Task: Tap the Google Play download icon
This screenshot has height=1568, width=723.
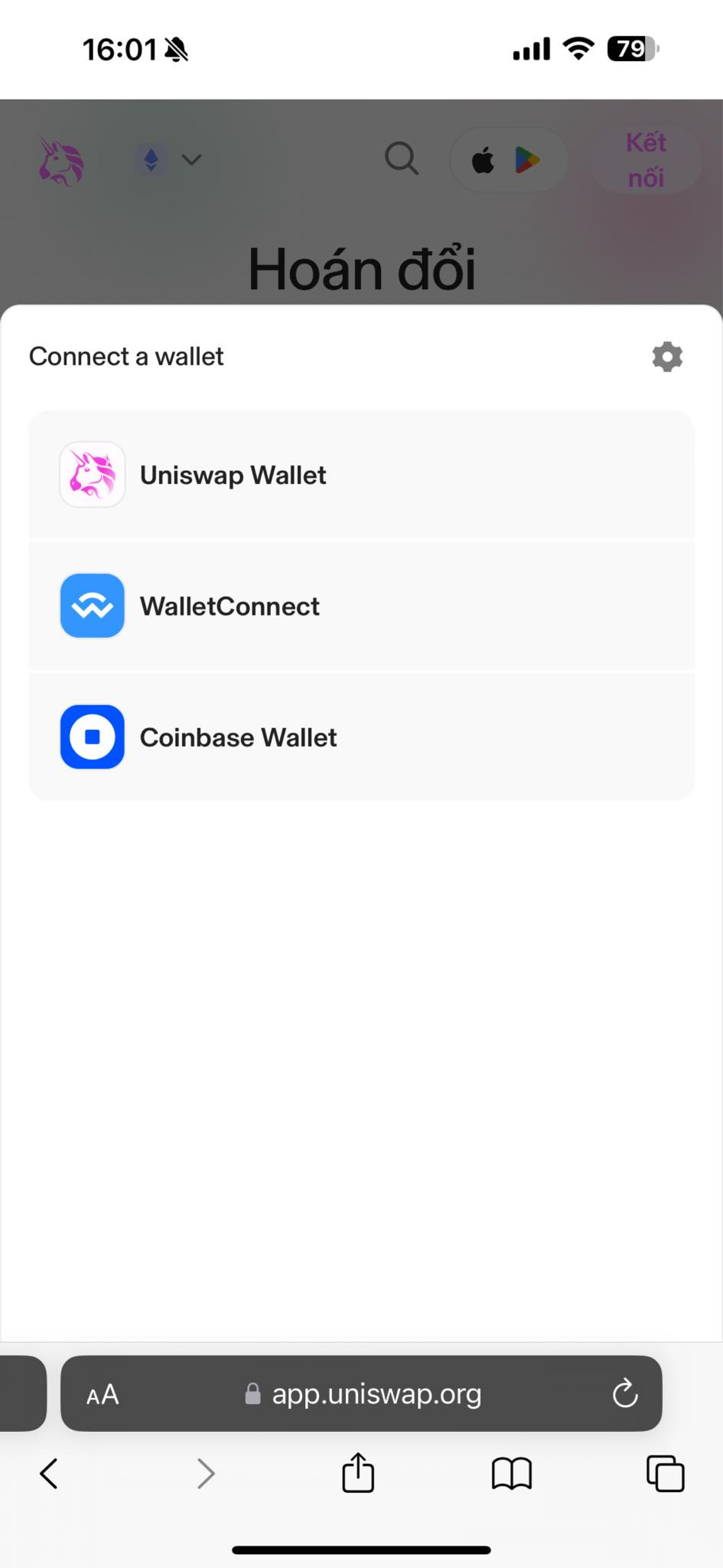Action: (x=527, y=160)
